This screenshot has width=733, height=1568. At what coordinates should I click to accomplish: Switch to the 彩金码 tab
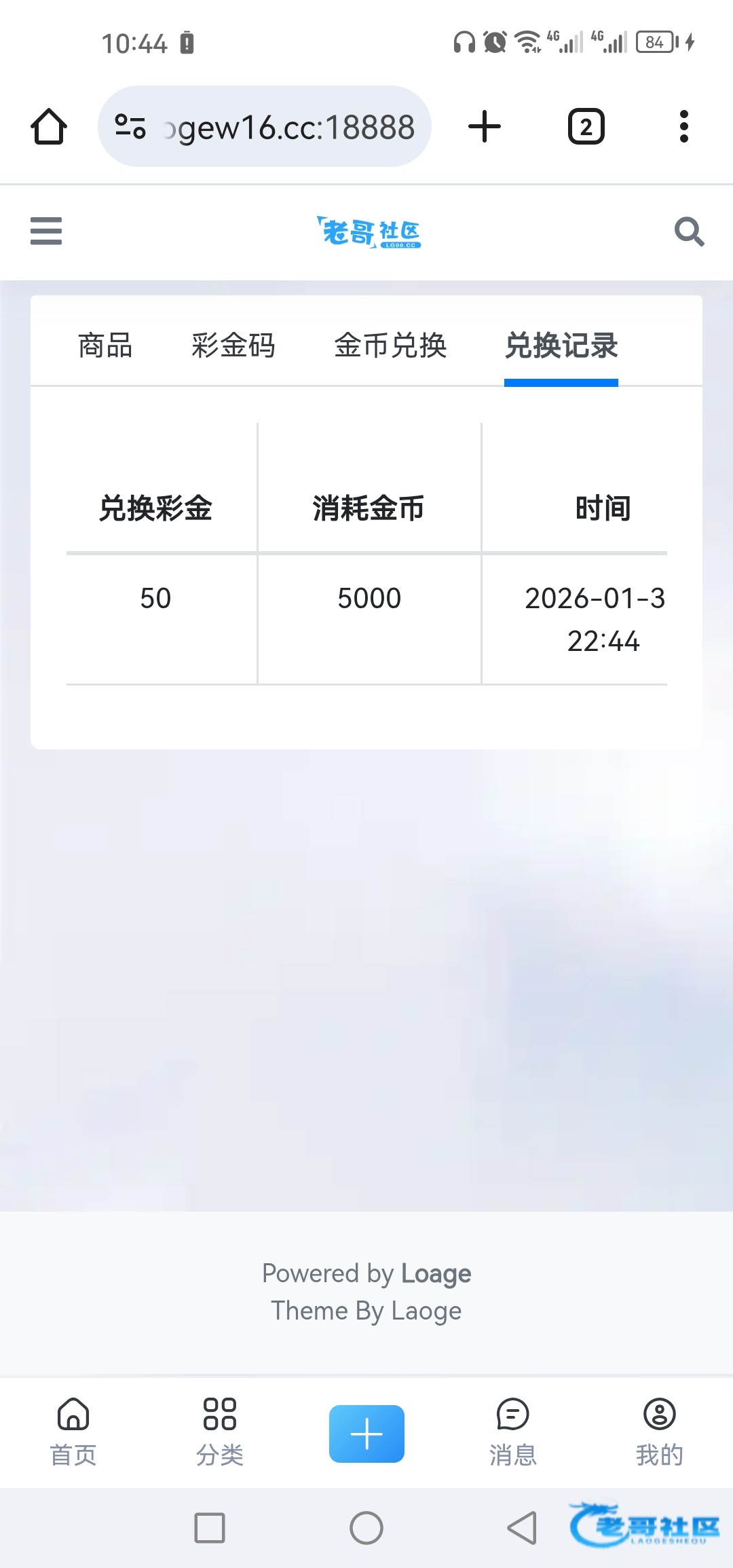[233, 346]
